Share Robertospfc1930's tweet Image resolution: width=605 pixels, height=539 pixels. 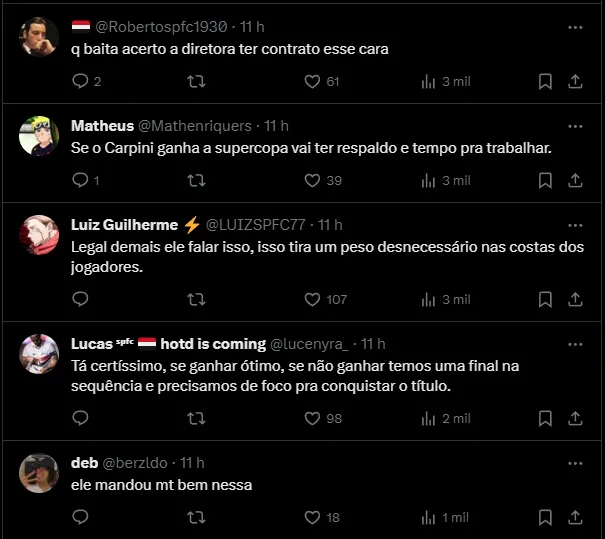pos(575,82)
